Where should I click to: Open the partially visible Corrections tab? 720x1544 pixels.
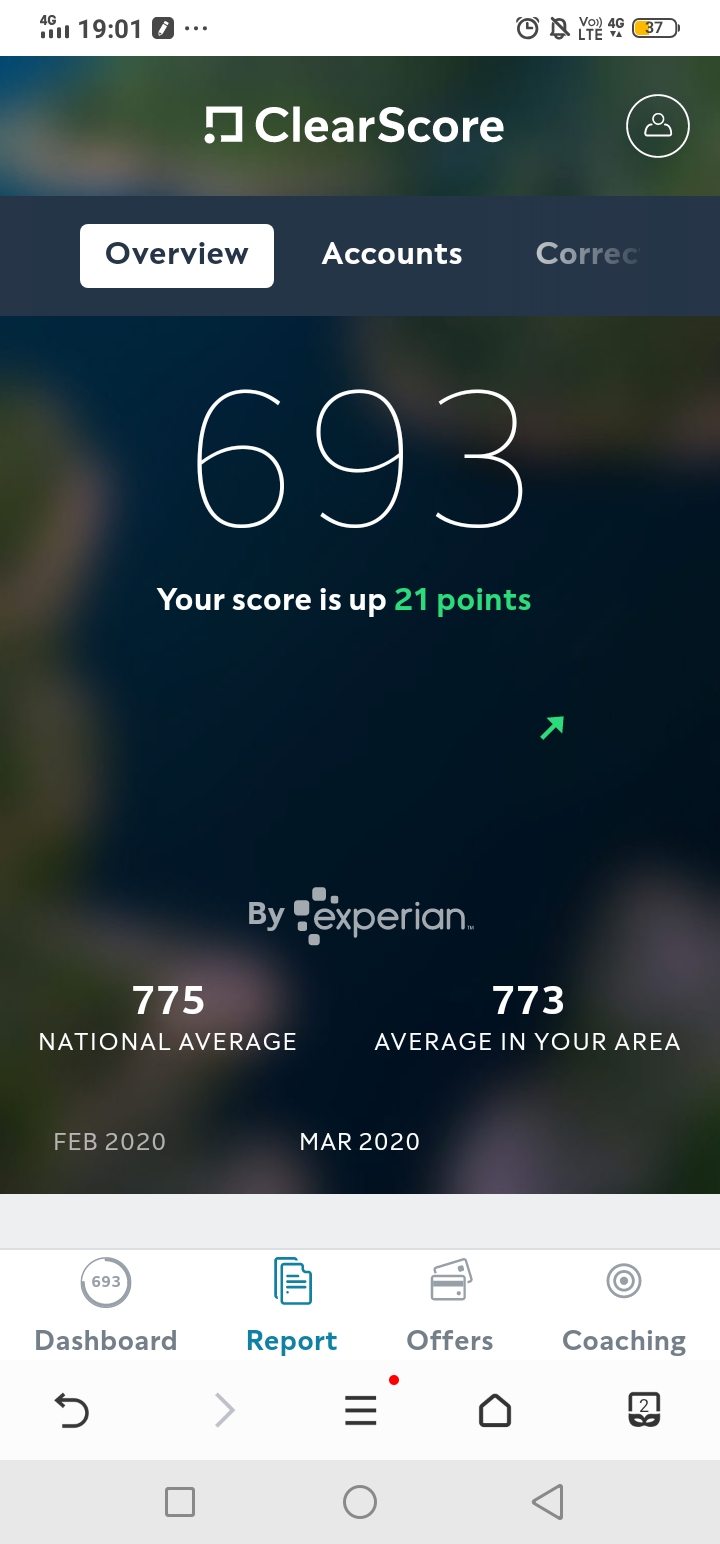click(587, 254)
